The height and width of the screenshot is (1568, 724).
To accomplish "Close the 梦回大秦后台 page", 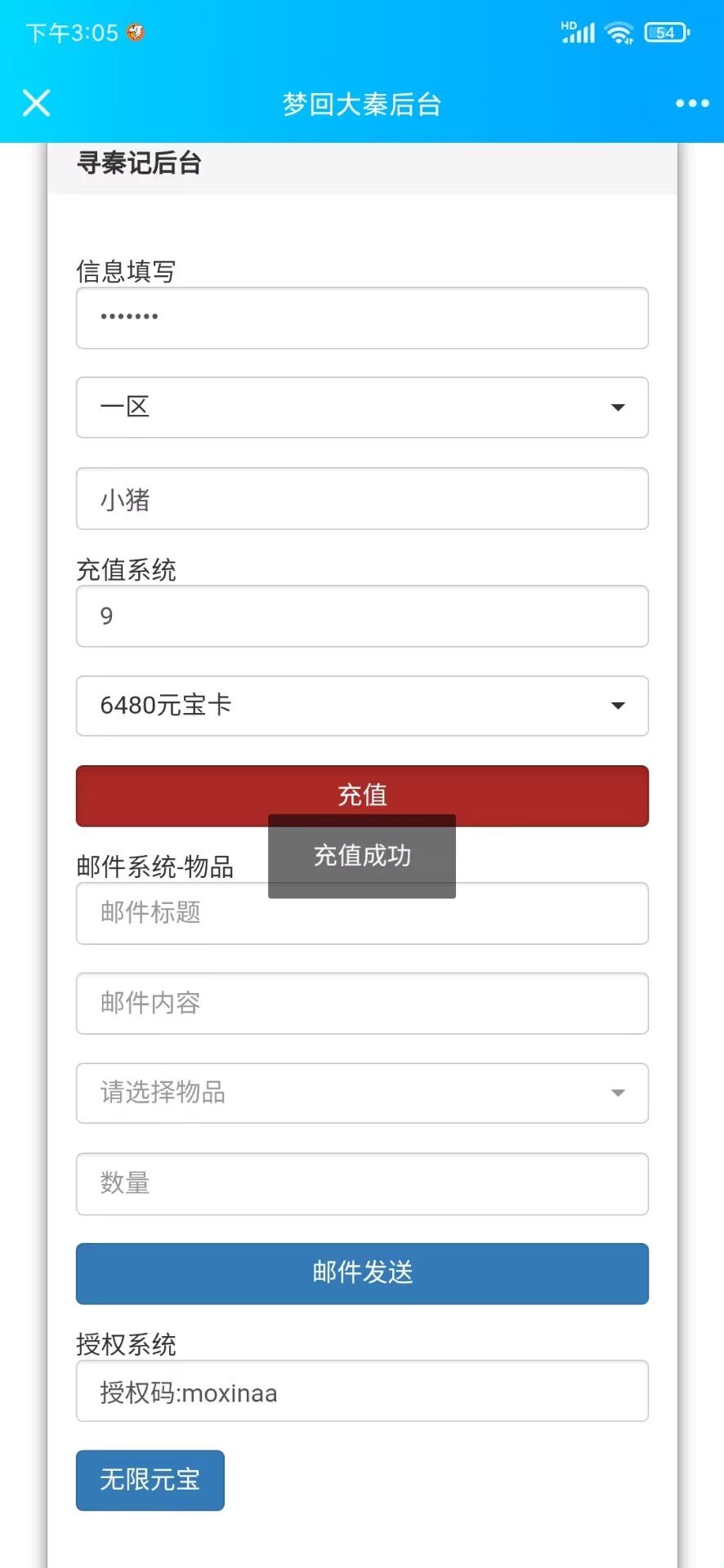I will pos(37,103).
